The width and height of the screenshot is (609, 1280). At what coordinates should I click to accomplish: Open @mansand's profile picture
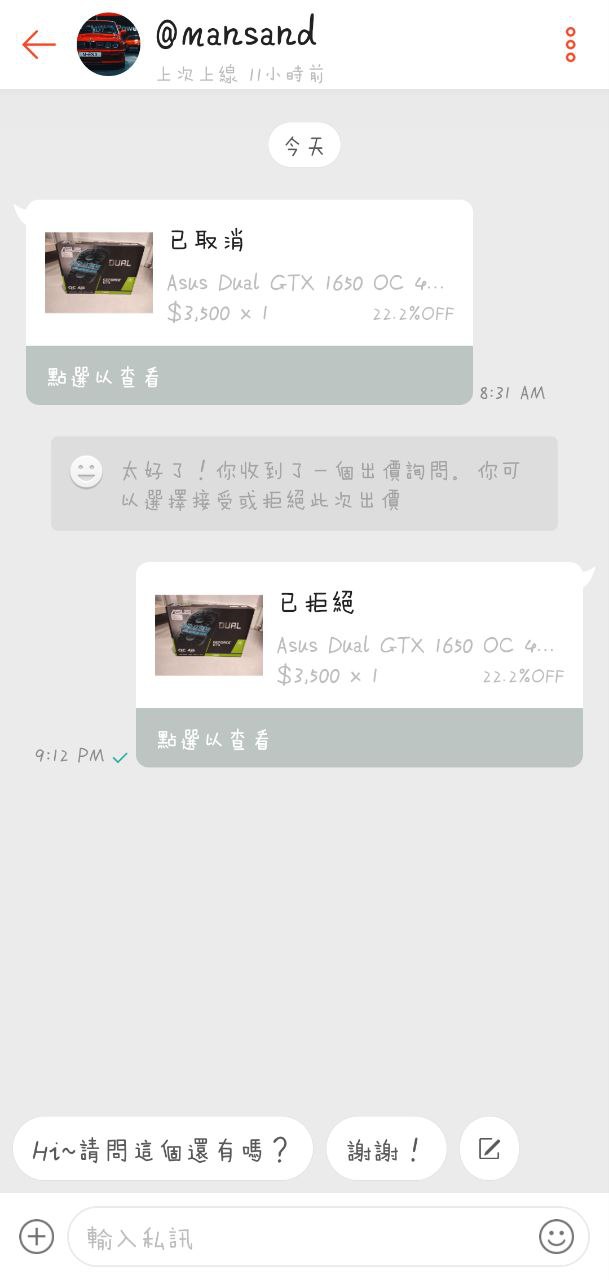[x=108, y=44]
